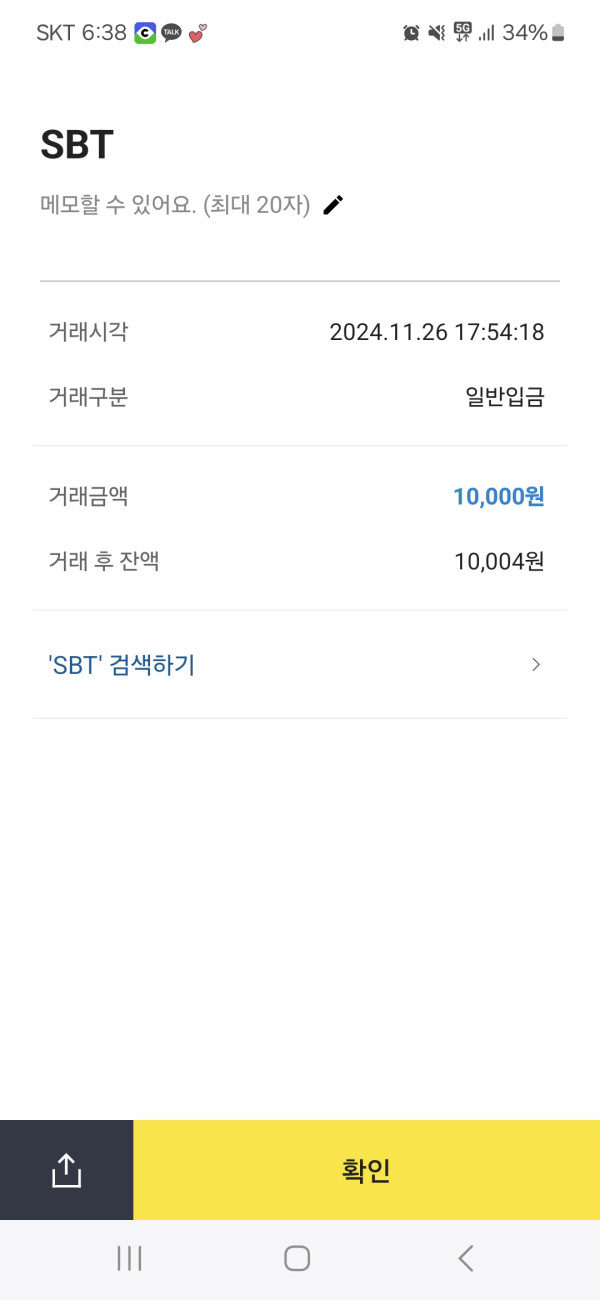Confirm with the yellow 확인 button
This screenshot has height=1300, width=600.
tap(366, 1170)
